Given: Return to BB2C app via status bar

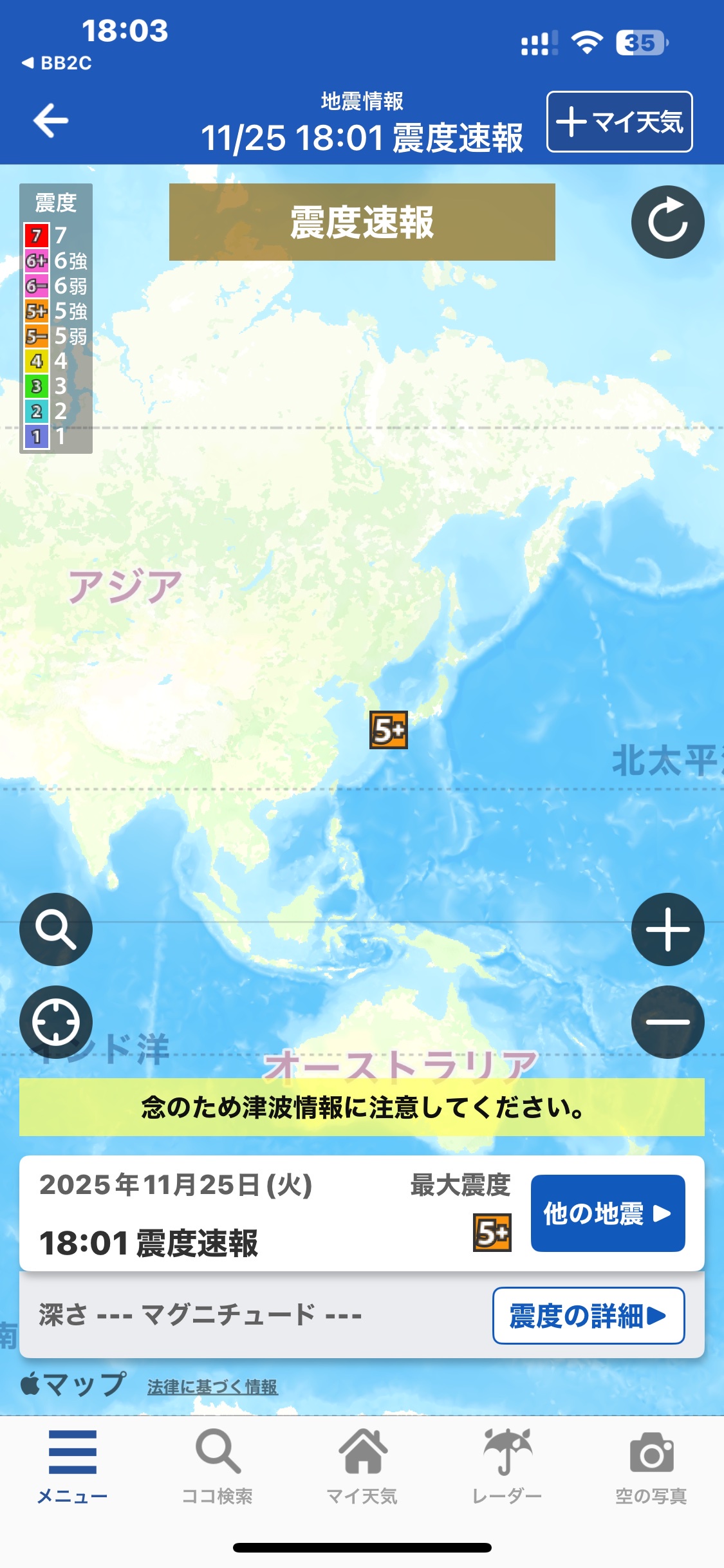Looking at the screenshot, I should 57,63.
